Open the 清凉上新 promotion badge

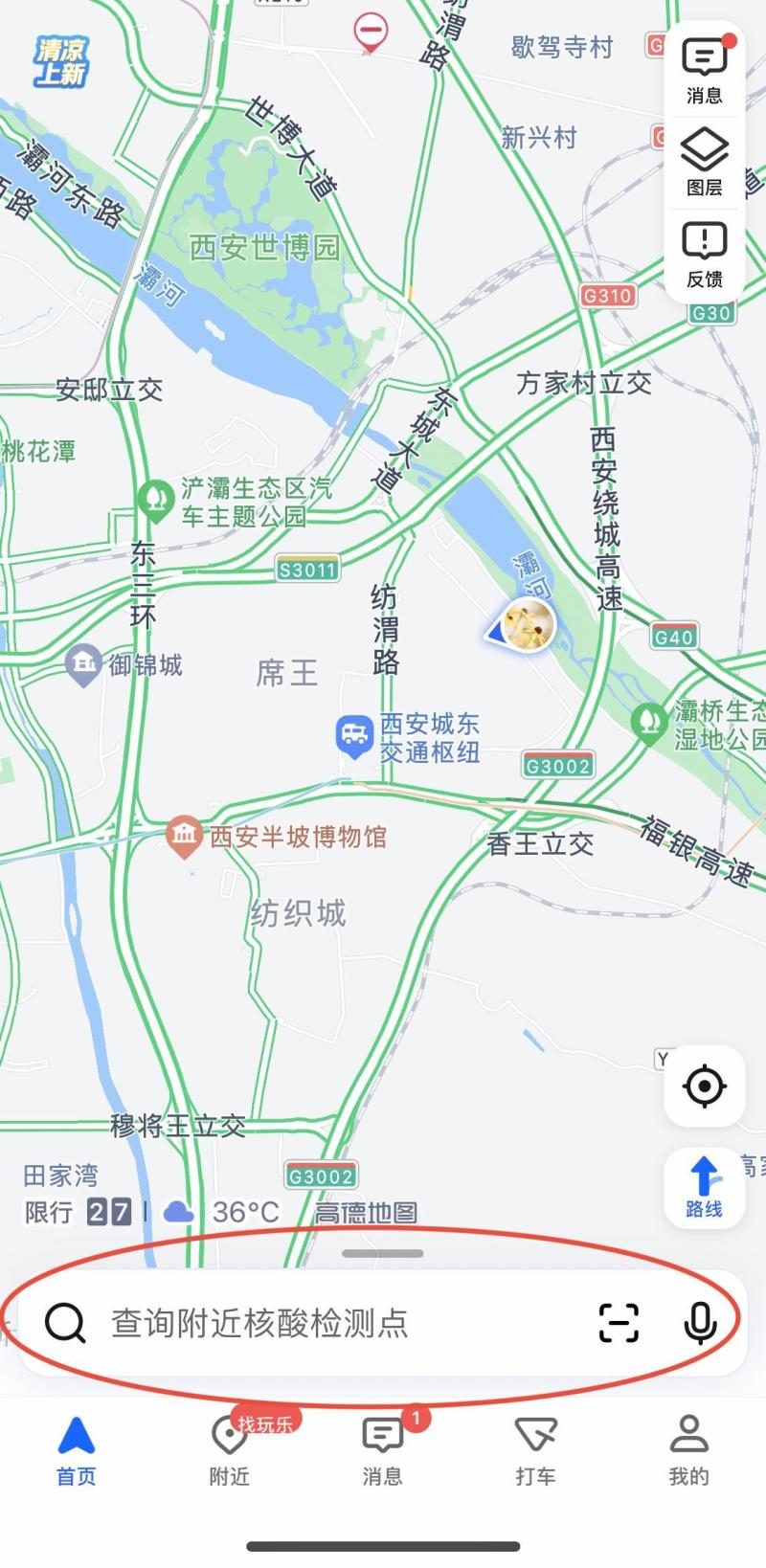click(61, 62)
